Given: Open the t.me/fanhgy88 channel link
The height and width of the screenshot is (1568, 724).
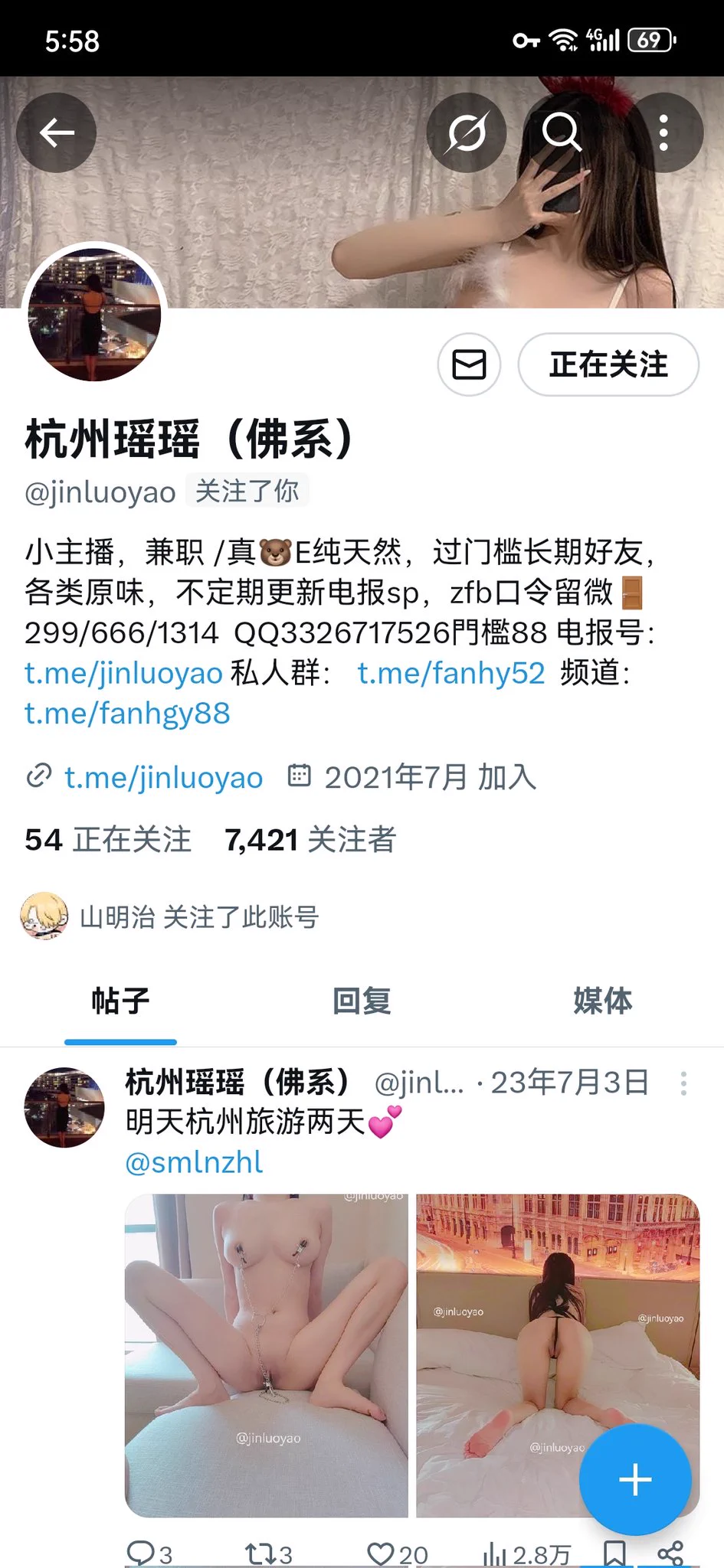Looking at the screenshot, I should tap(127, 714).
